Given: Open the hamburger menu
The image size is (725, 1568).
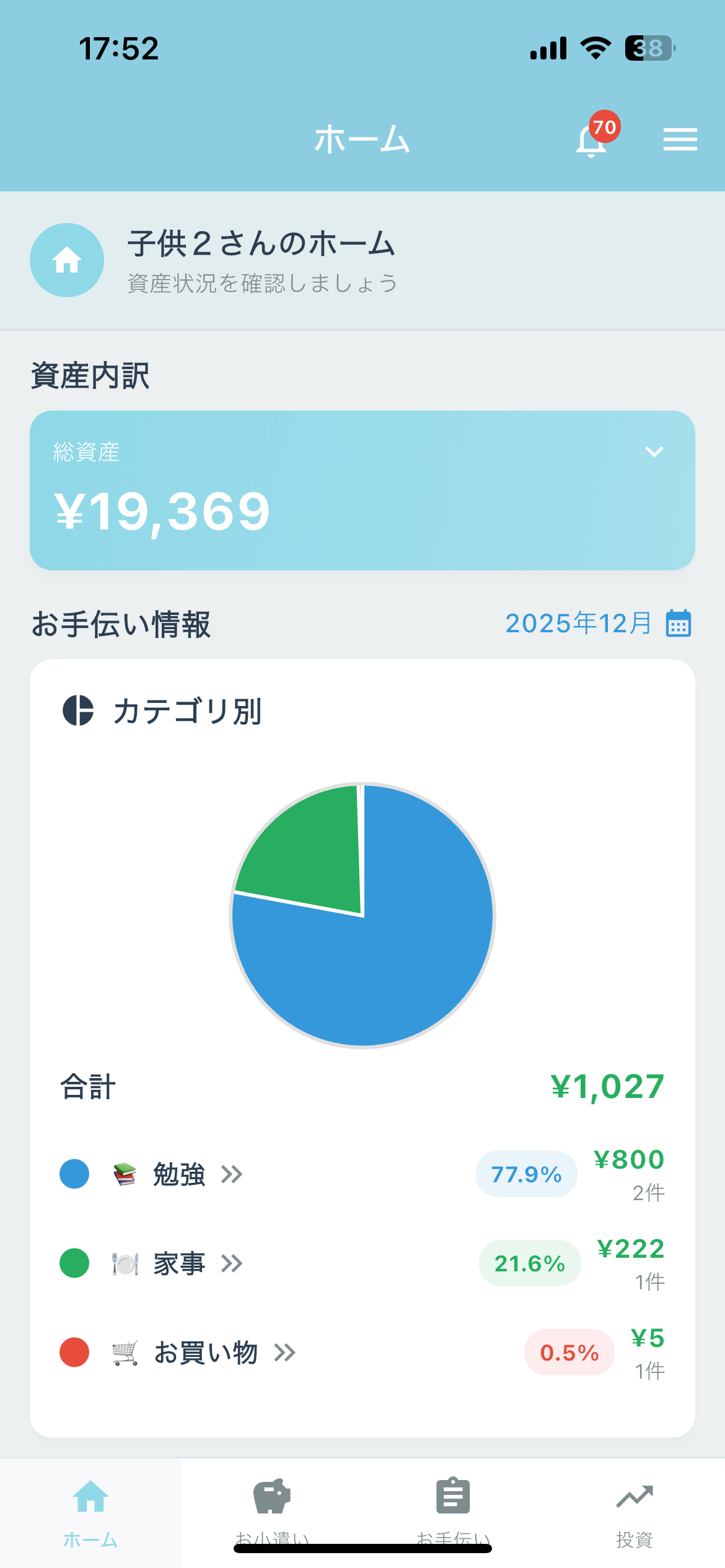Looking at the screenshot, I should tap(680, 139).
